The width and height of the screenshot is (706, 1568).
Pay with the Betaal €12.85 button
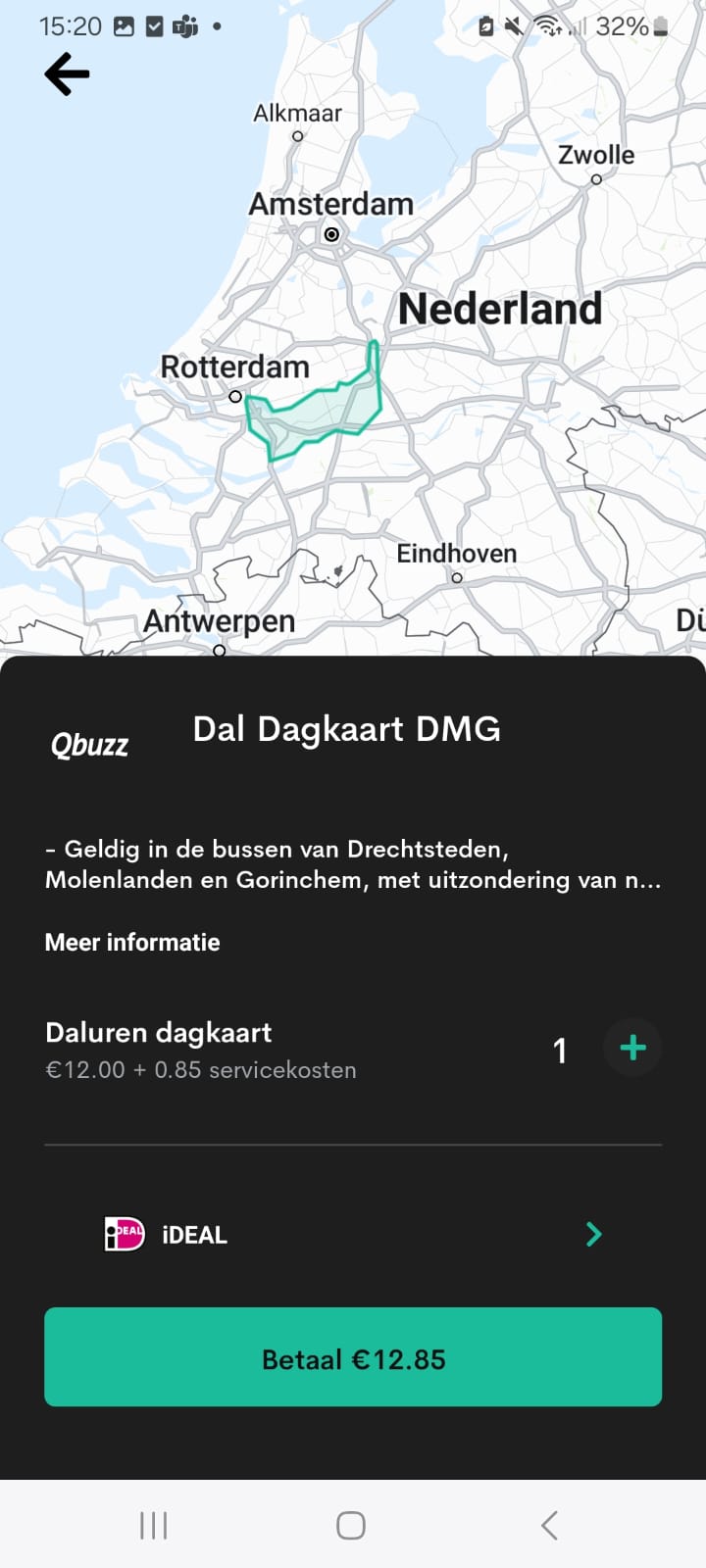tap(353, 1357)
